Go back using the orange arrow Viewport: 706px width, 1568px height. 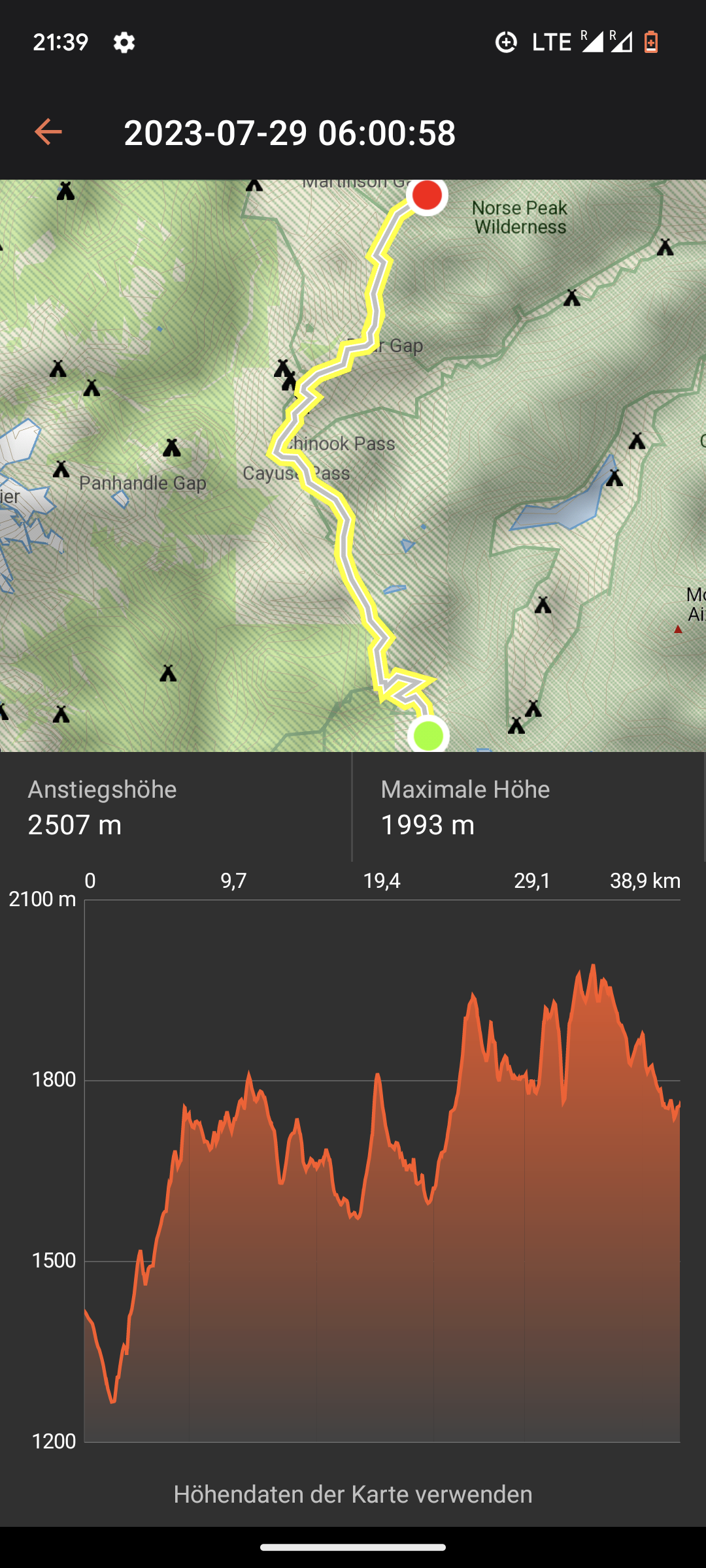coord(48,132)
